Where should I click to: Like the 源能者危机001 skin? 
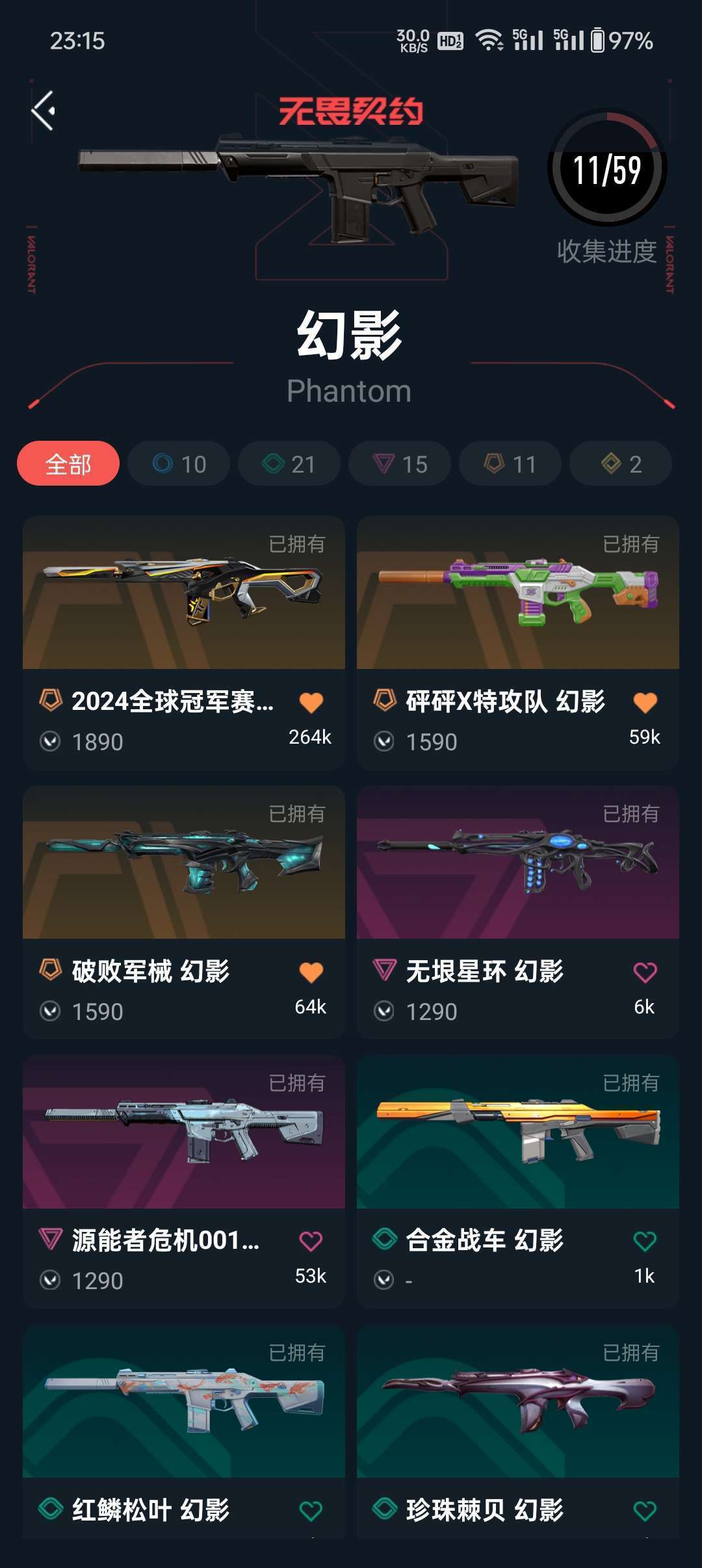click(x=311, y=1242)
